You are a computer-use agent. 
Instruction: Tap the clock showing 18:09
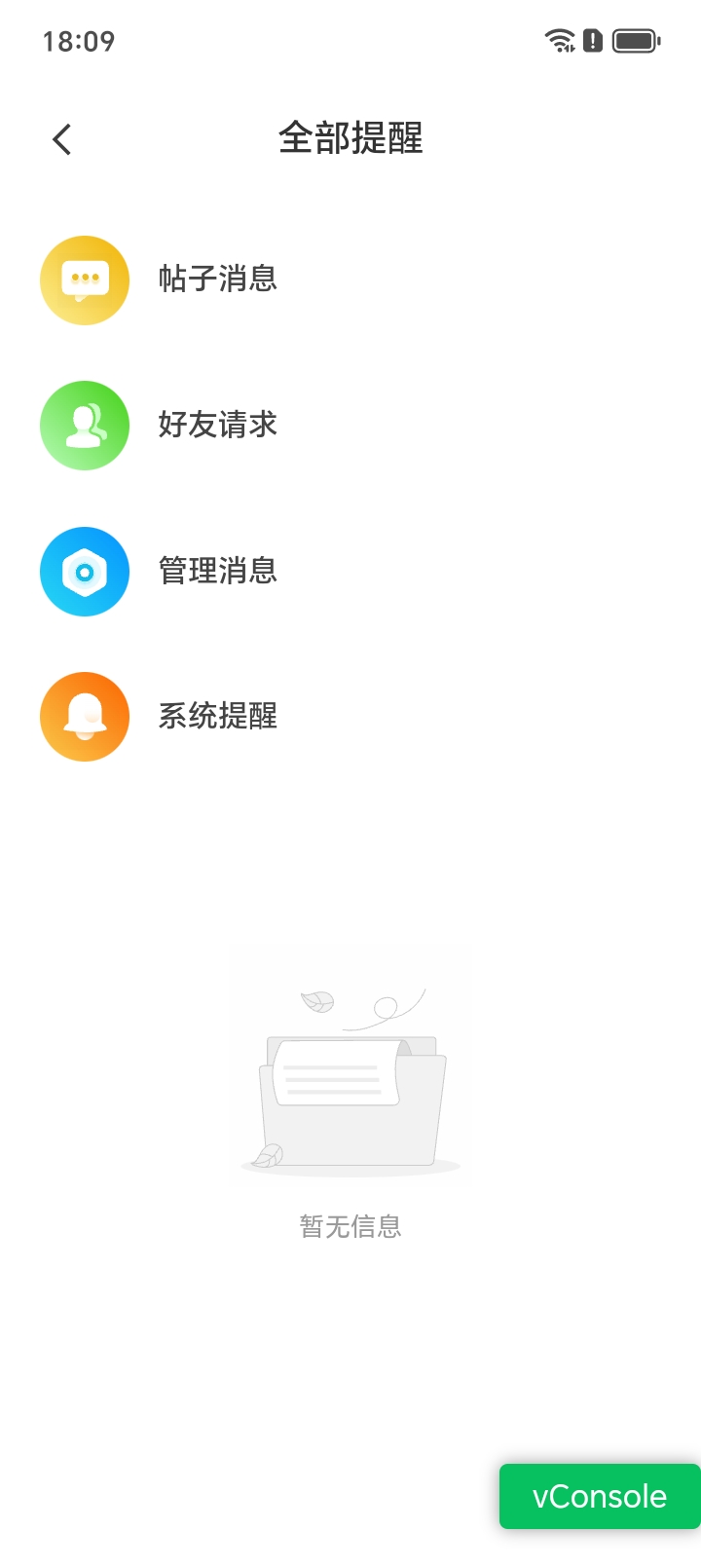coord(78,40)
